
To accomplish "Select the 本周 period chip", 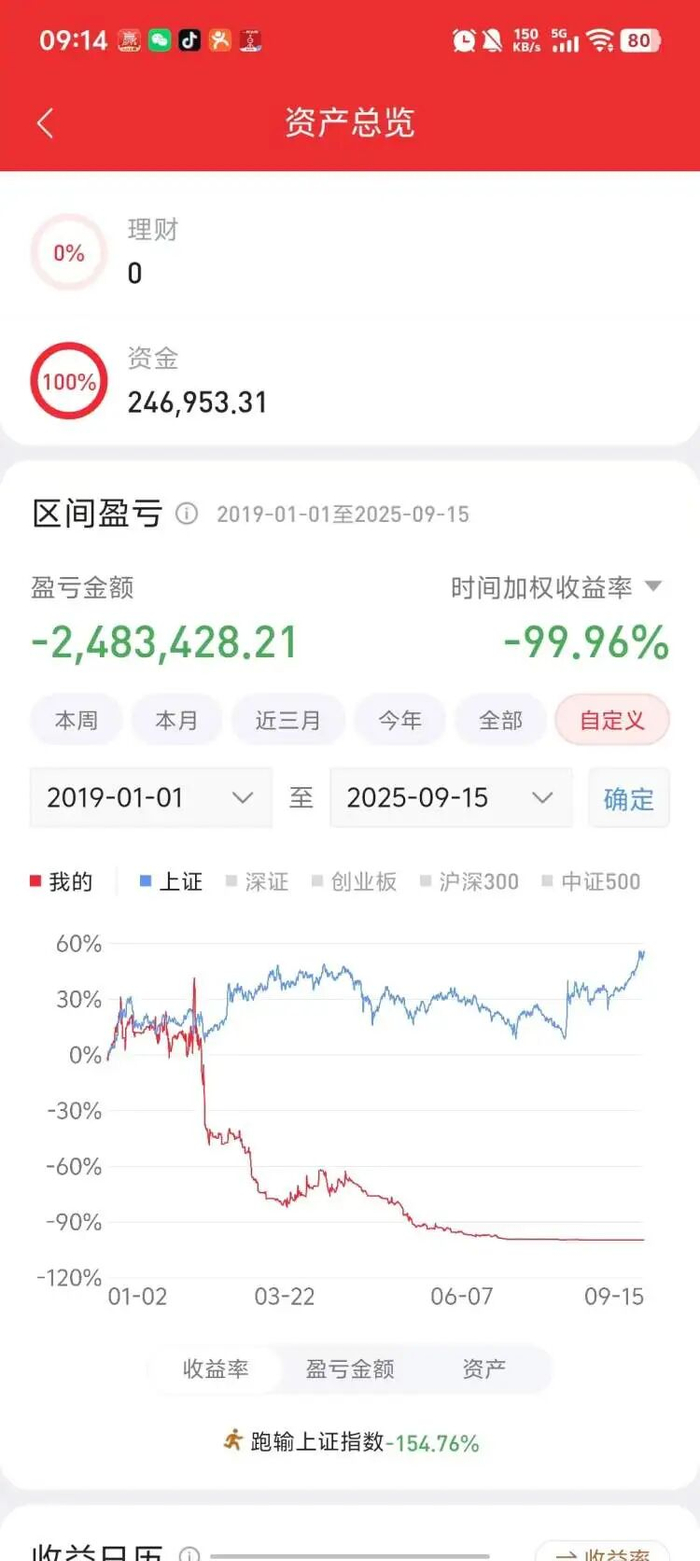I will [x=76, y=720].
